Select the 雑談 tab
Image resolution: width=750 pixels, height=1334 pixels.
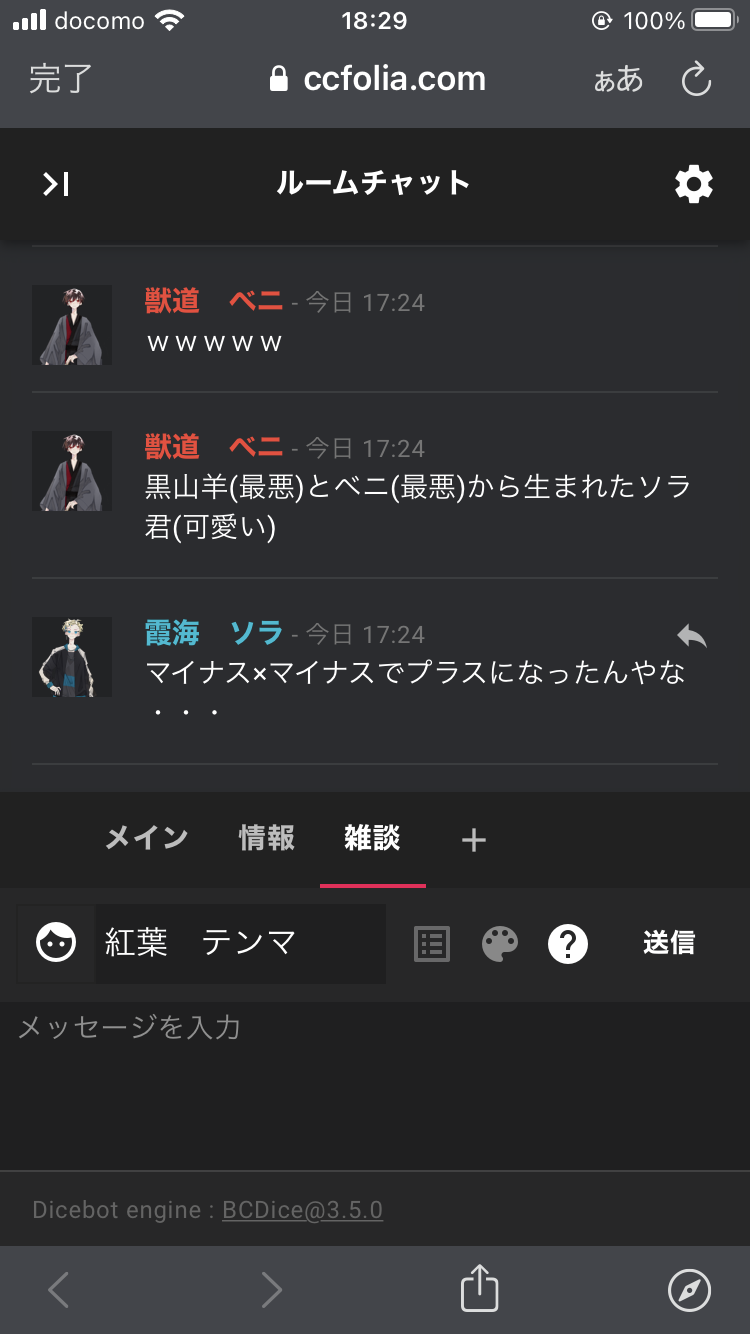[x=372, y=838]
